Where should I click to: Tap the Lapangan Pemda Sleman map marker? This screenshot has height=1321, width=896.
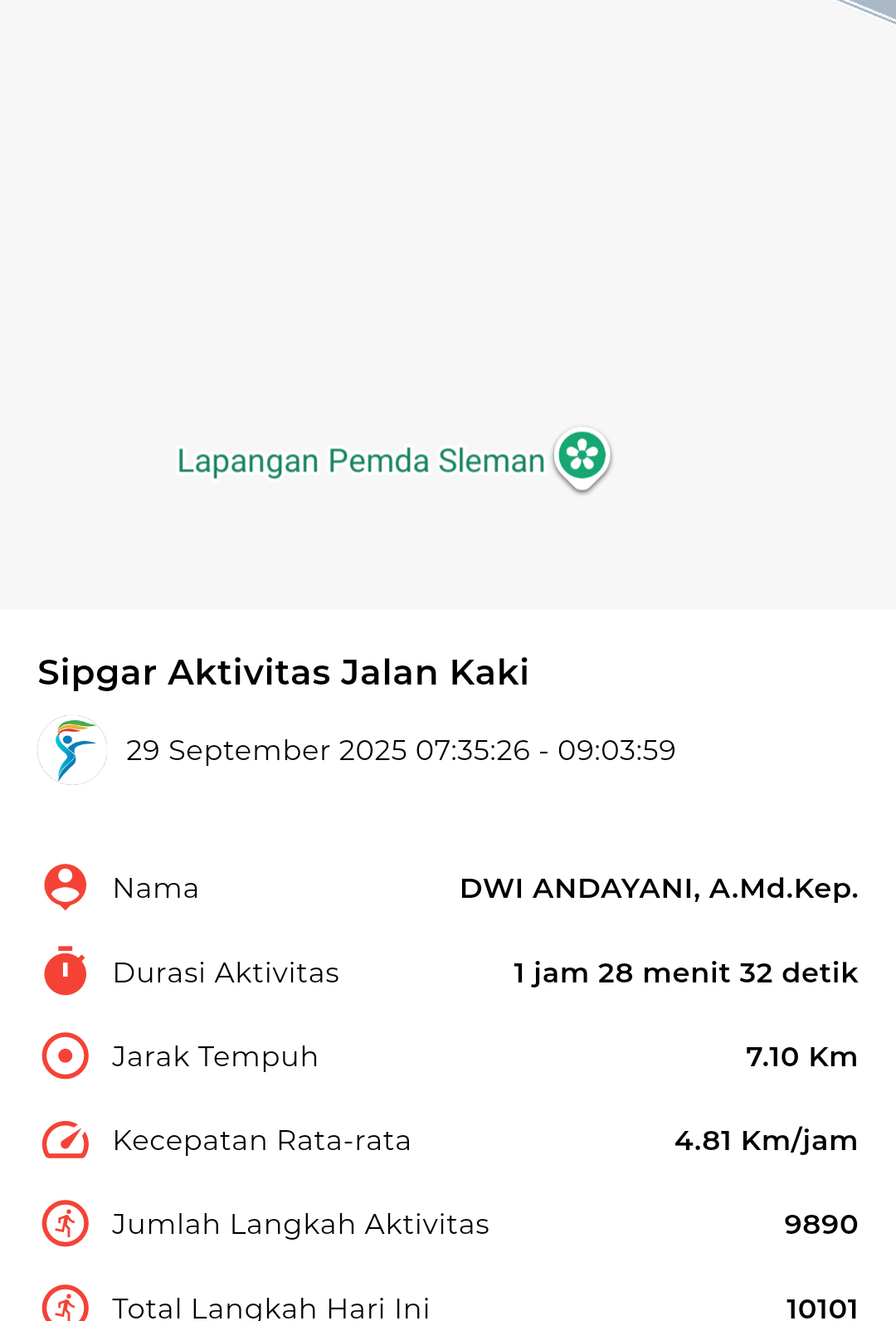[582, 456]
